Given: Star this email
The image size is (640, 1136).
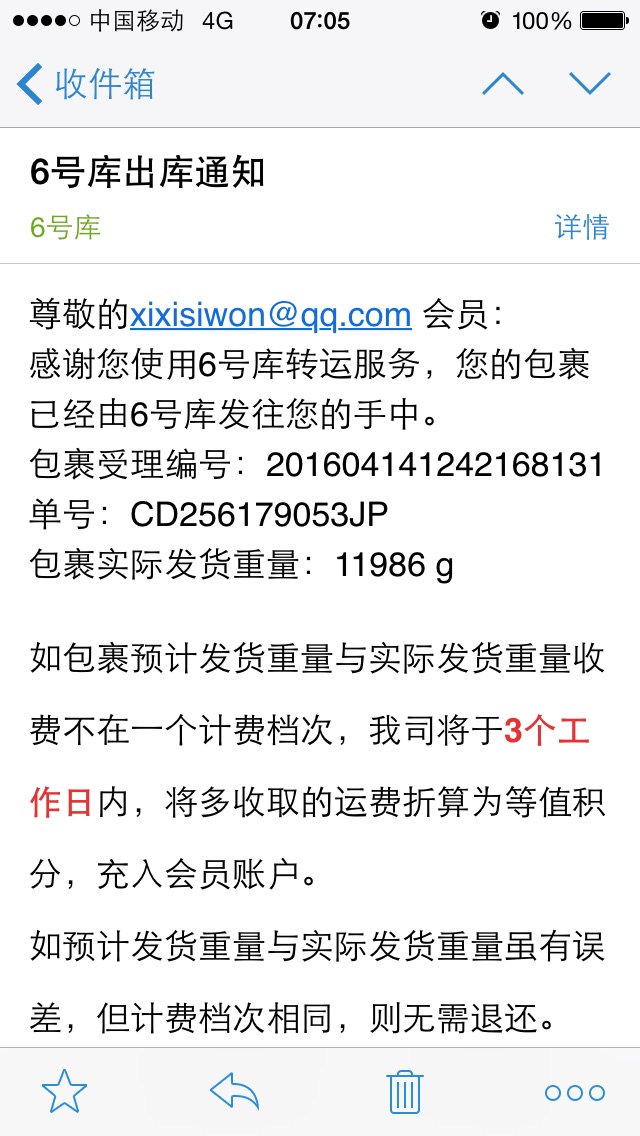Looking at the screenshot, I should [x=64, y=1092].
